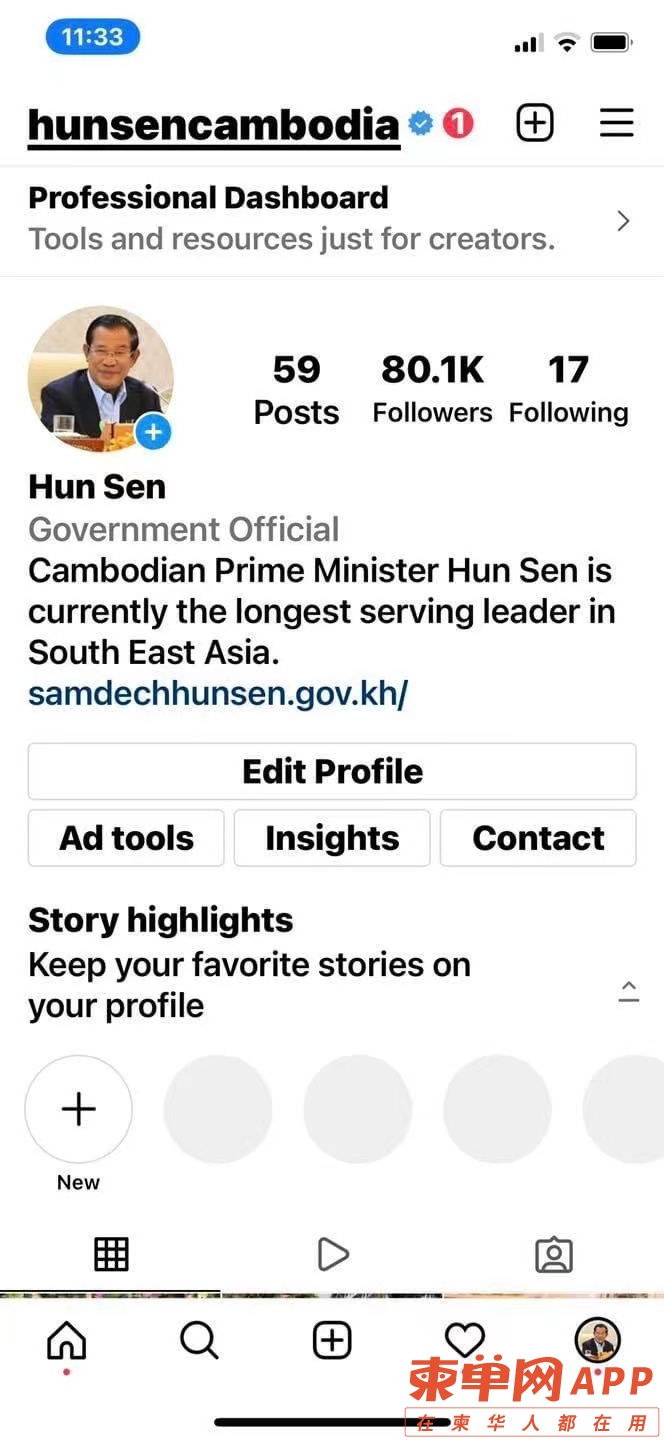Image resolution: width=664 pixels, height=1440 pixels.
Task: Open Ad tools
Action: [126, 838]
